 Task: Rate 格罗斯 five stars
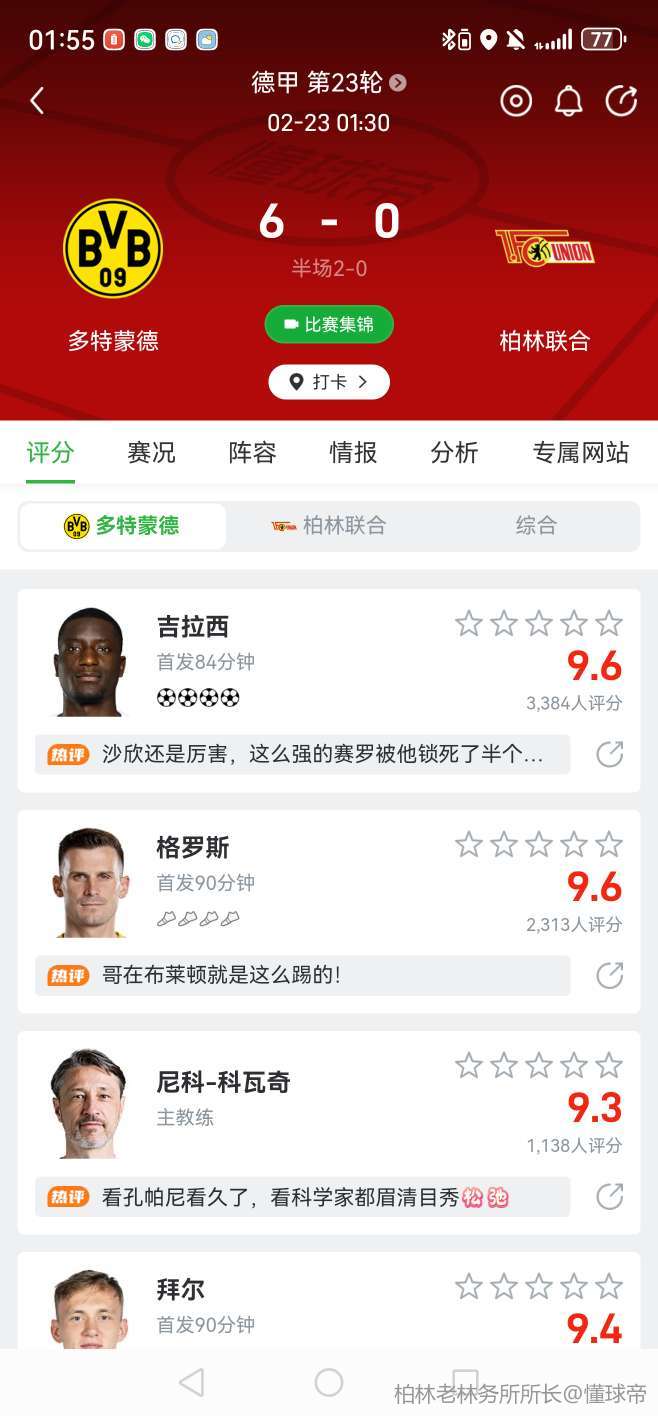609,845
